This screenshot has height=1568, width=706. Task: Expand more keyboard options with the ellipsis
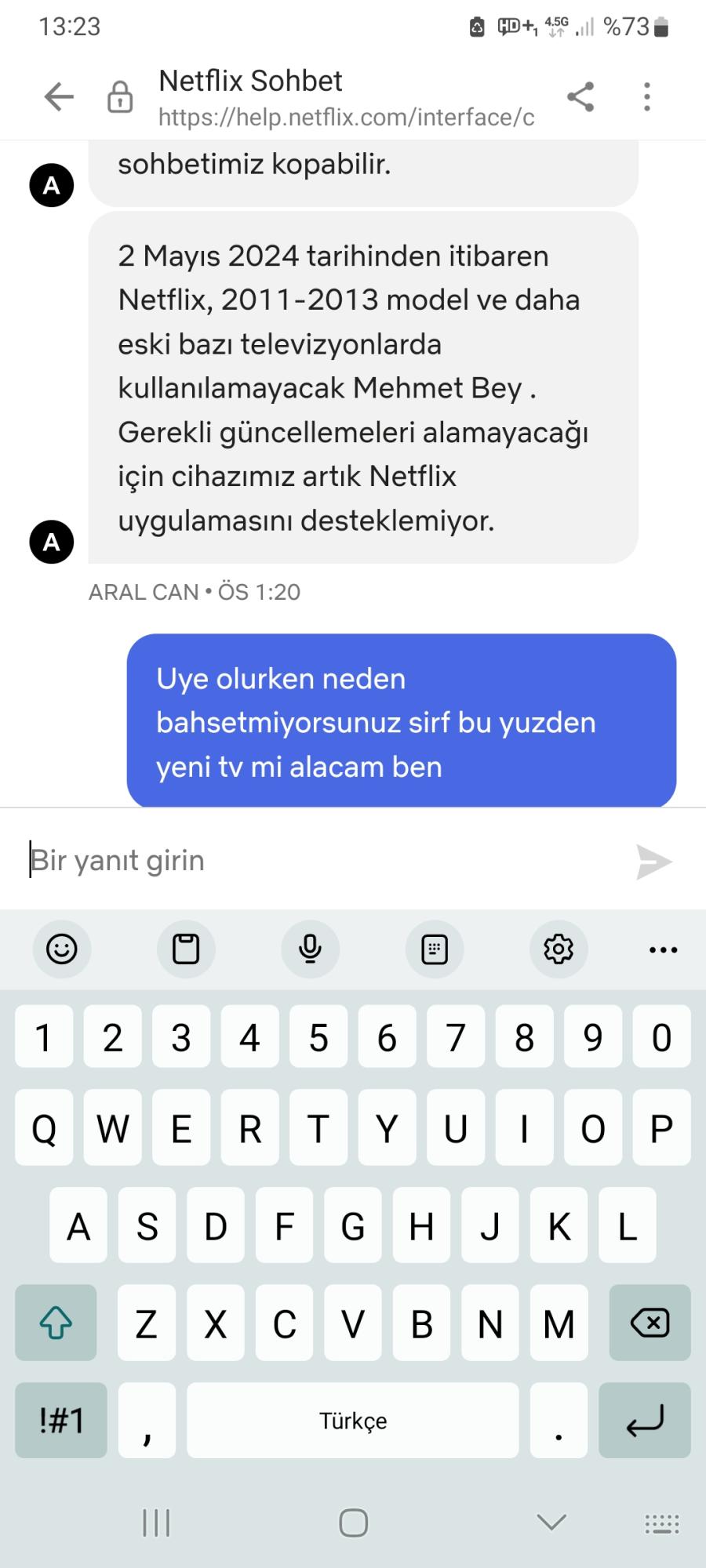(661, 949)
